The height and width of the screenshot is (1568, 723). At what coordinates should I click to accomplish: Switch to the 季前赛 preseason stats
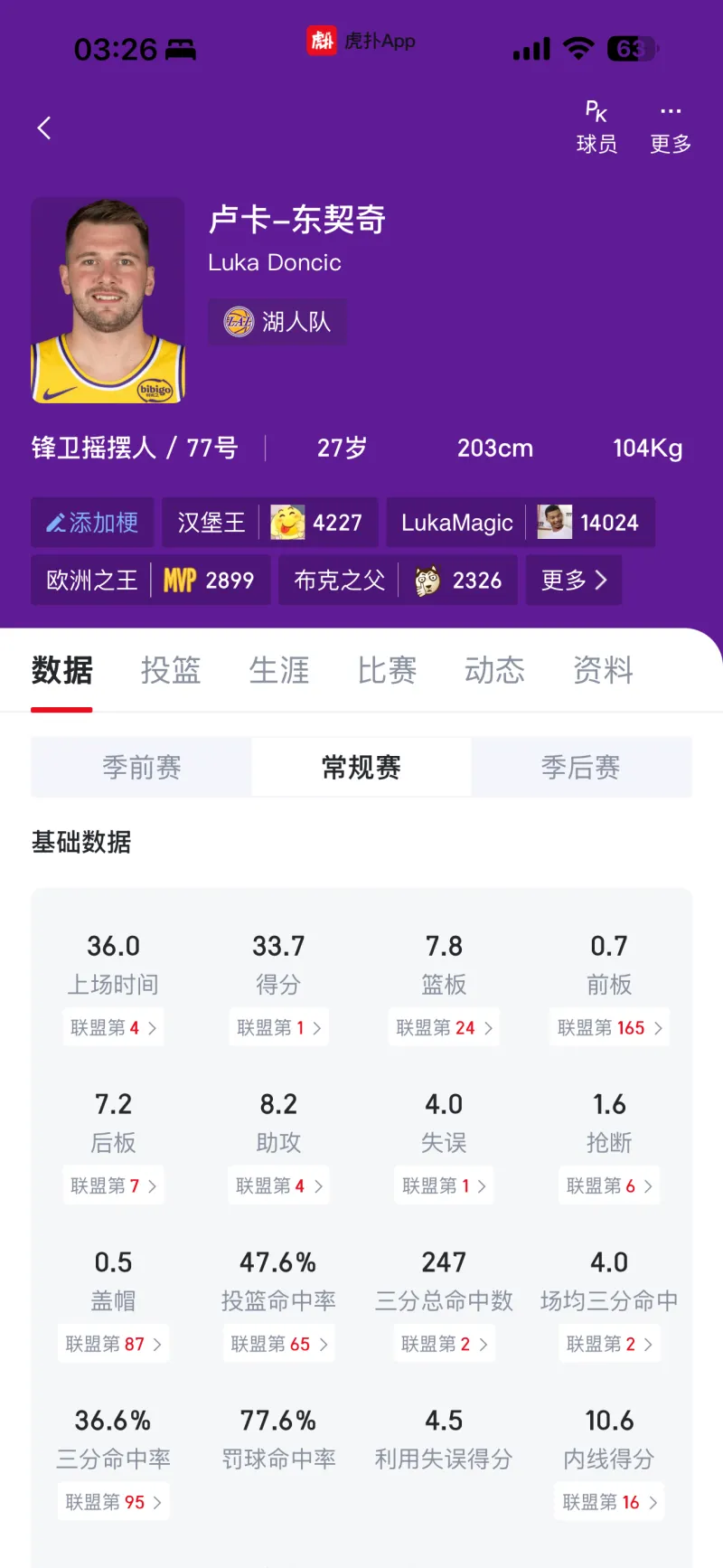(x=141, y=767)
